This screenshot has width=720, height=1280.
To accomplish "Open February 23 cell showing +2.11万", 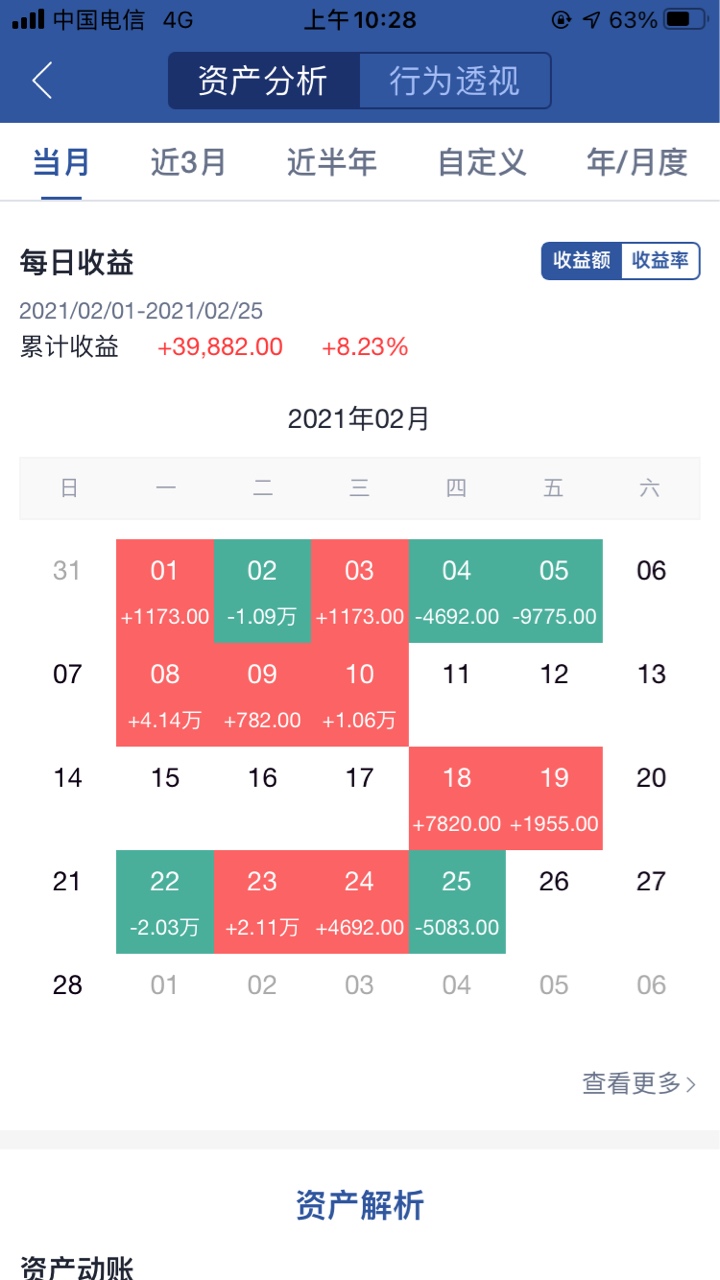I will click(262, 902).
